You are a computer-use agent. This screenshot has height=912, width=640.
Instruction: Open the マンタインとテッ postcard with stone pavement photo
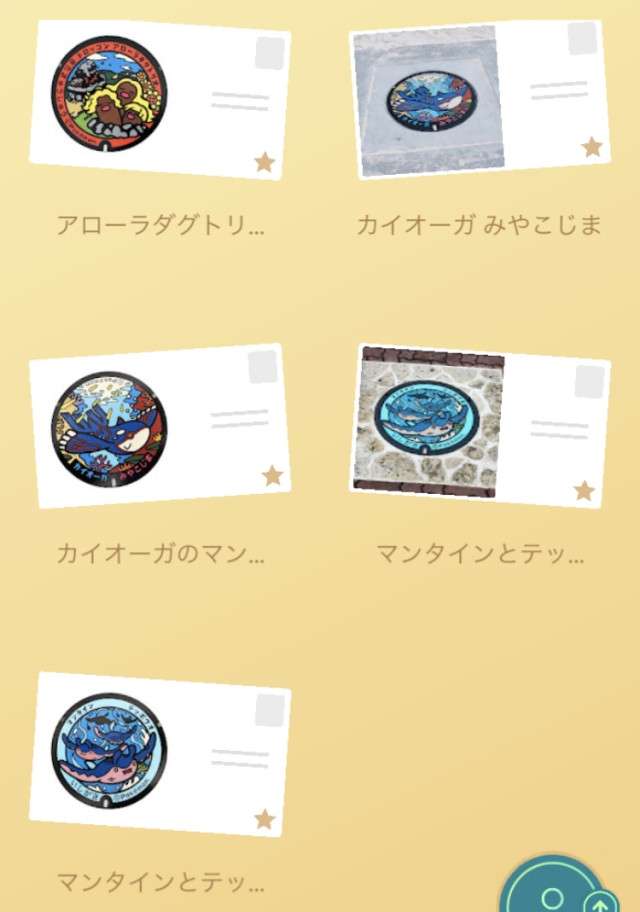click(x=480, y=426)
